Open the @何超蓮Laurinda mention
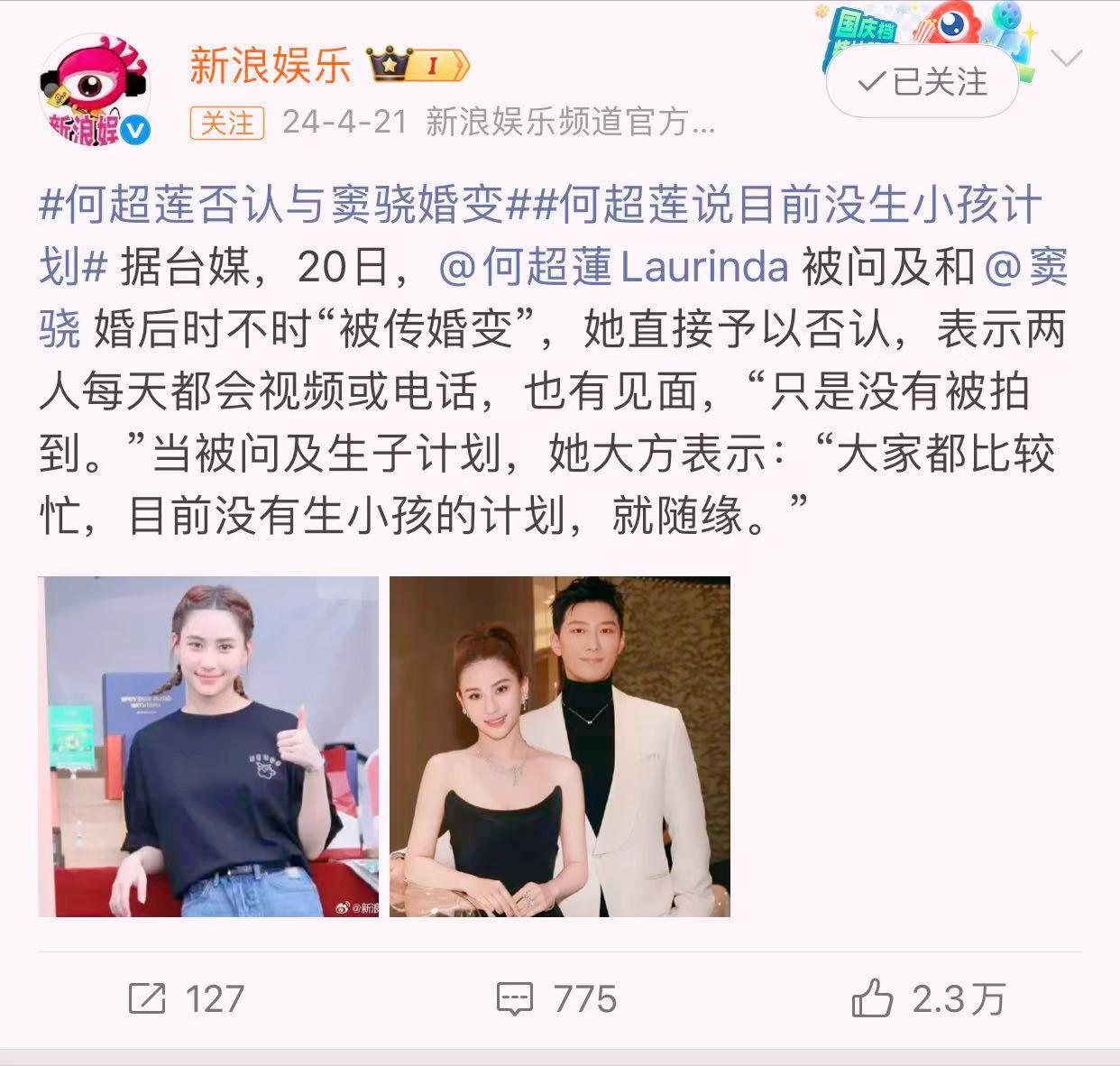 pos(613,268)
